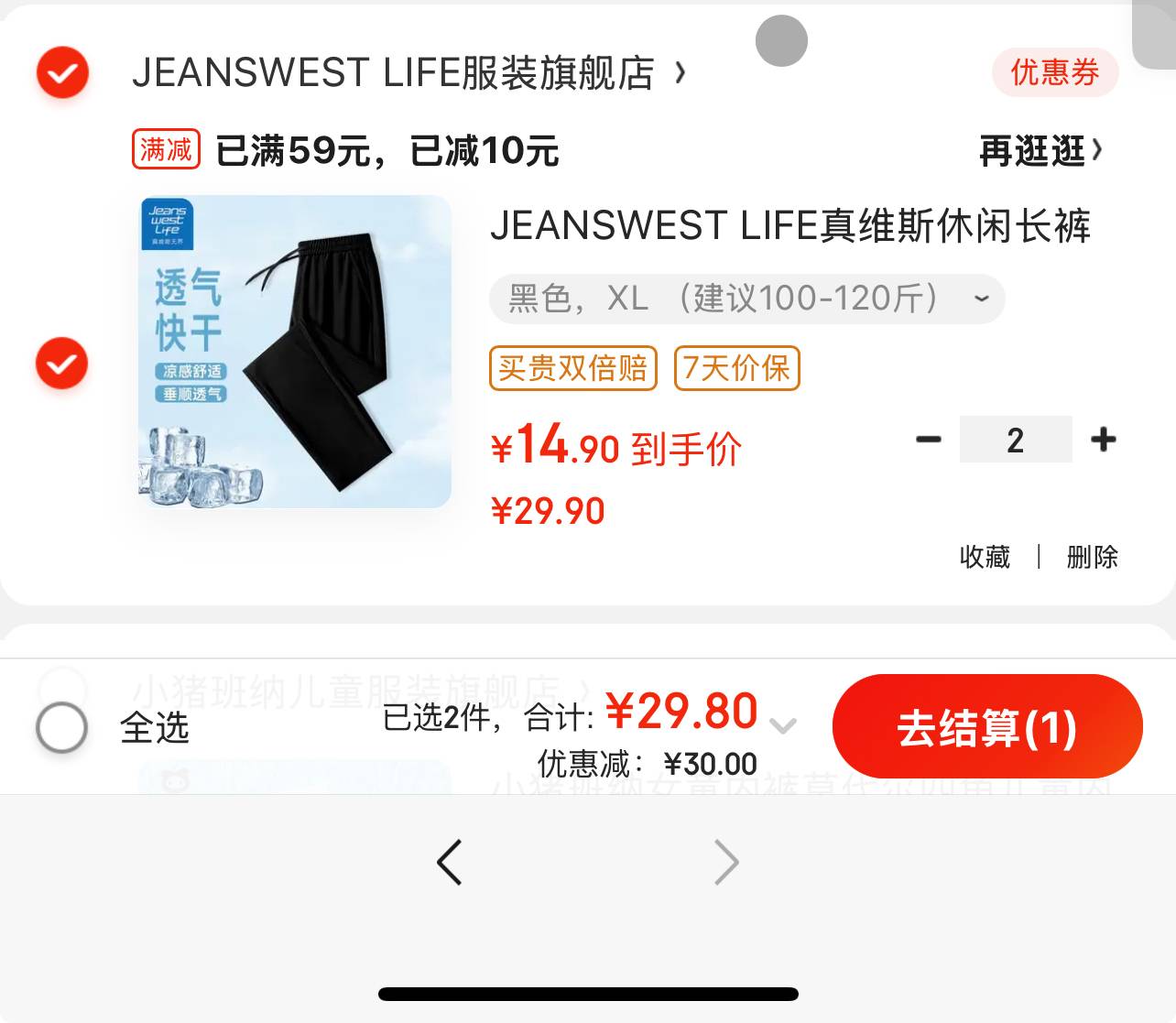This screenshot has width=1176, height=1023.
Task: Uncheck the 休闲长裤 item checkbox
Action: tap(61, 364)
